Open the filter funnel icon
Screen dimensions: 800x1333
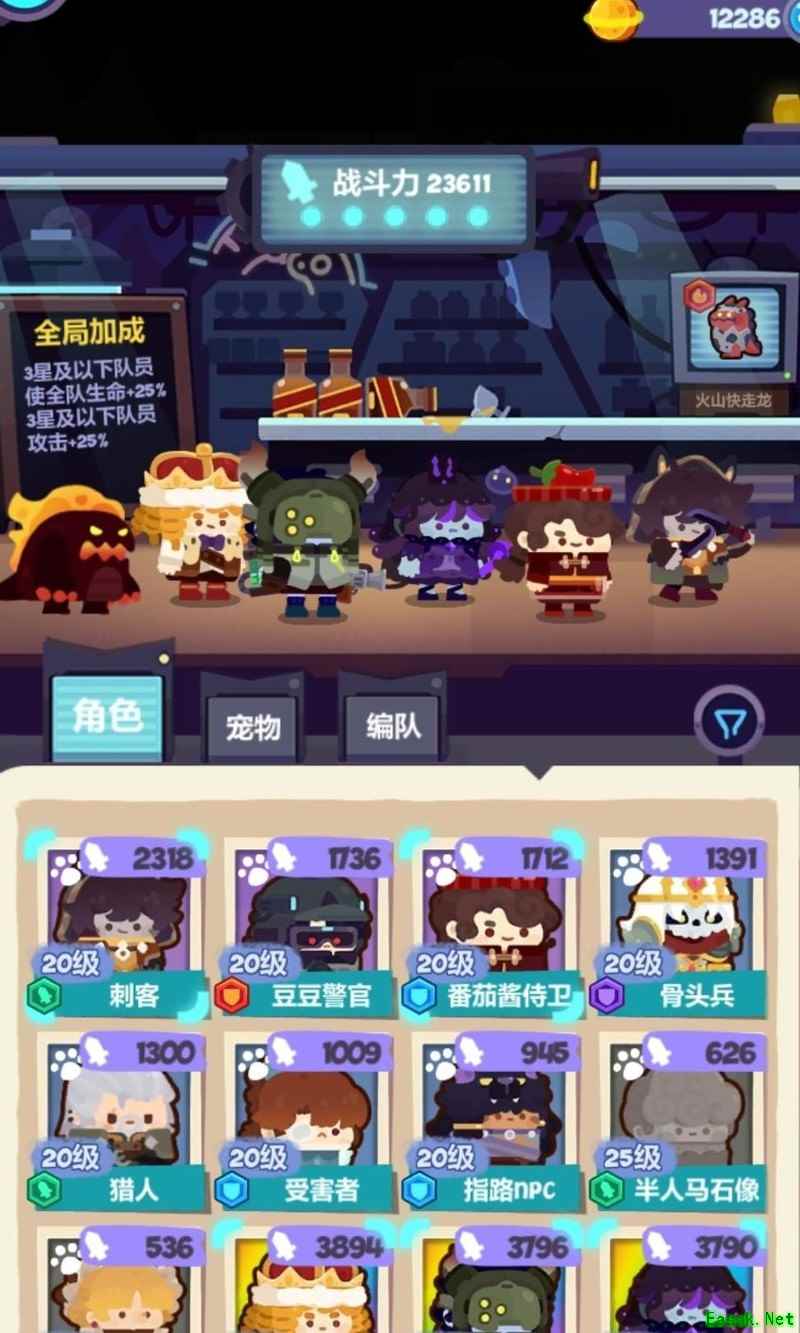point(729,719)
